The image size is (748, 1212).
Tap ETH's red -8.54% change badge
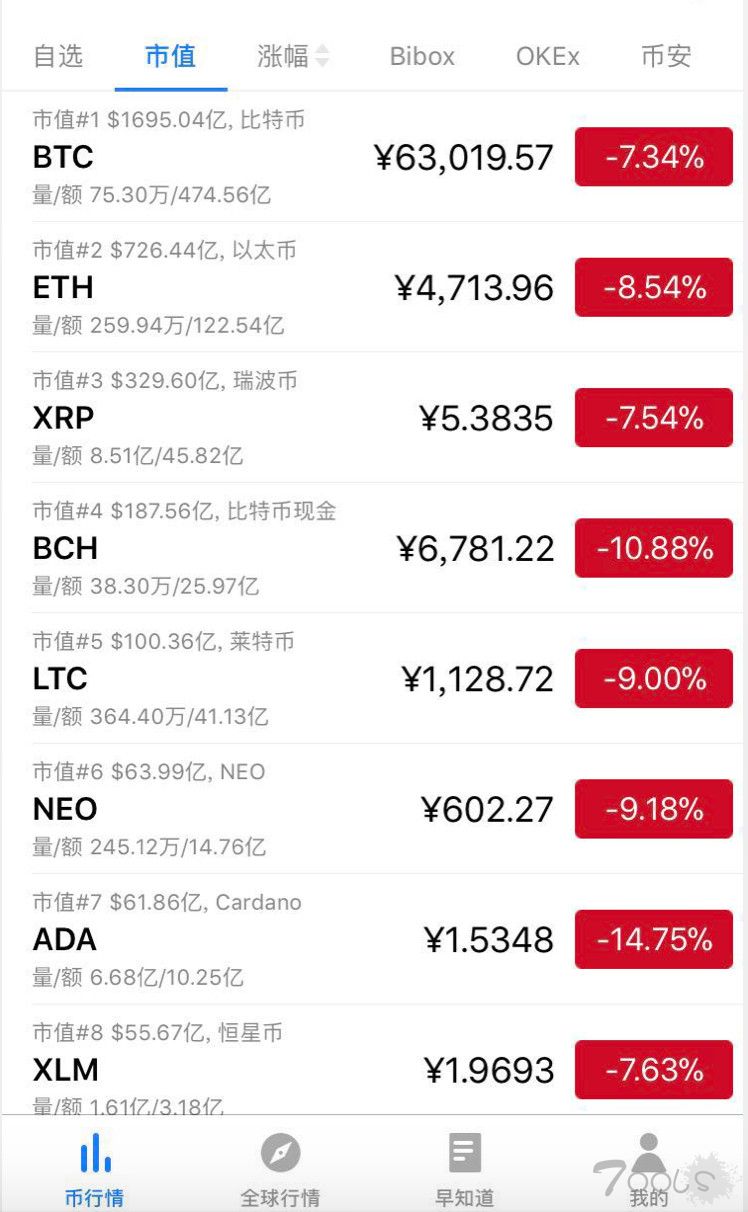653,288
